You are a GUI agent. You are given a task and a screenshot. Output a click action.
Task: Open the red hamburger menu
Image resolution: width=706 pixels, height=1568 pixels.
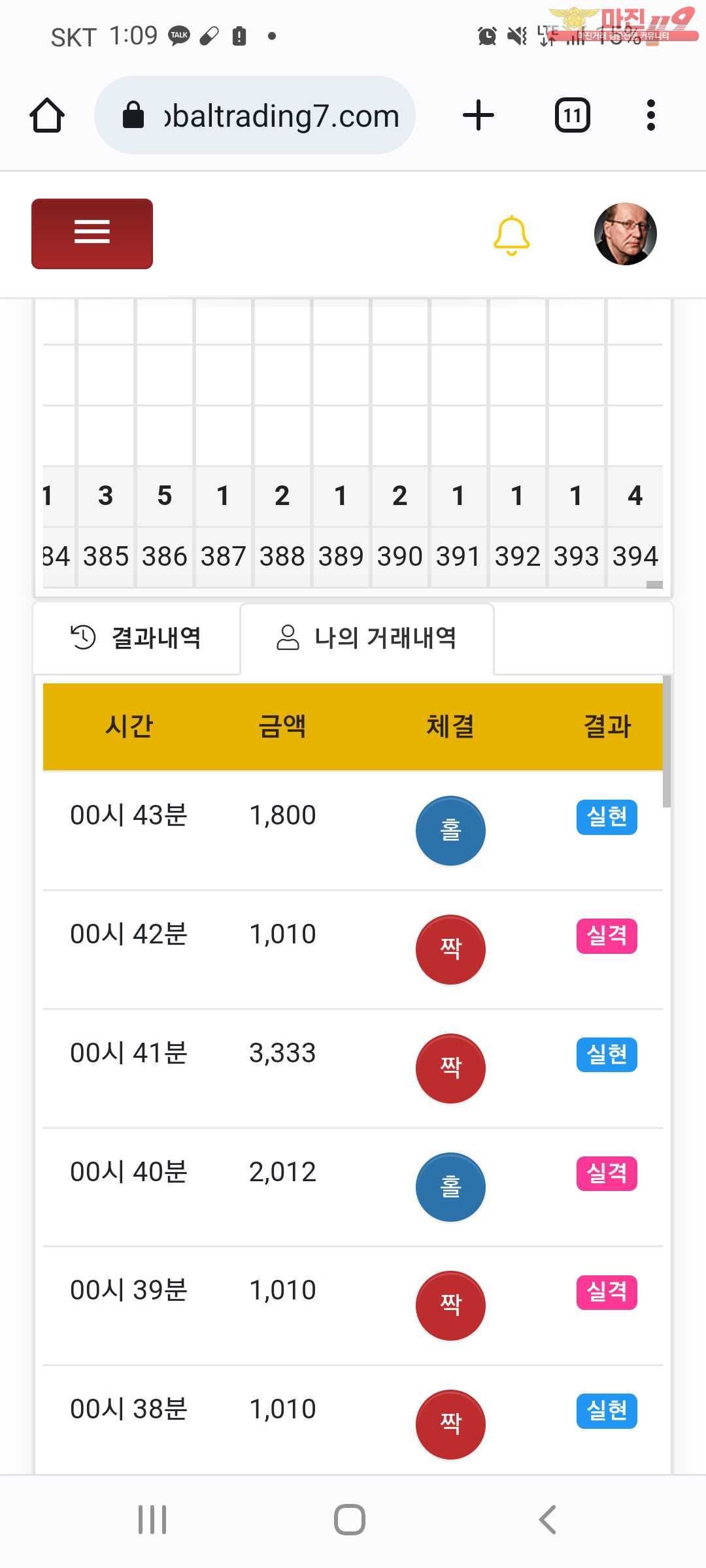tap(92, 233)
